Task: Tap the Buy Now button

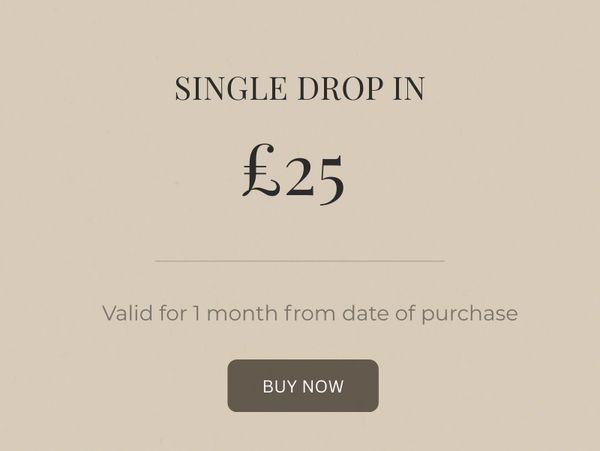Action: (303, 386)
